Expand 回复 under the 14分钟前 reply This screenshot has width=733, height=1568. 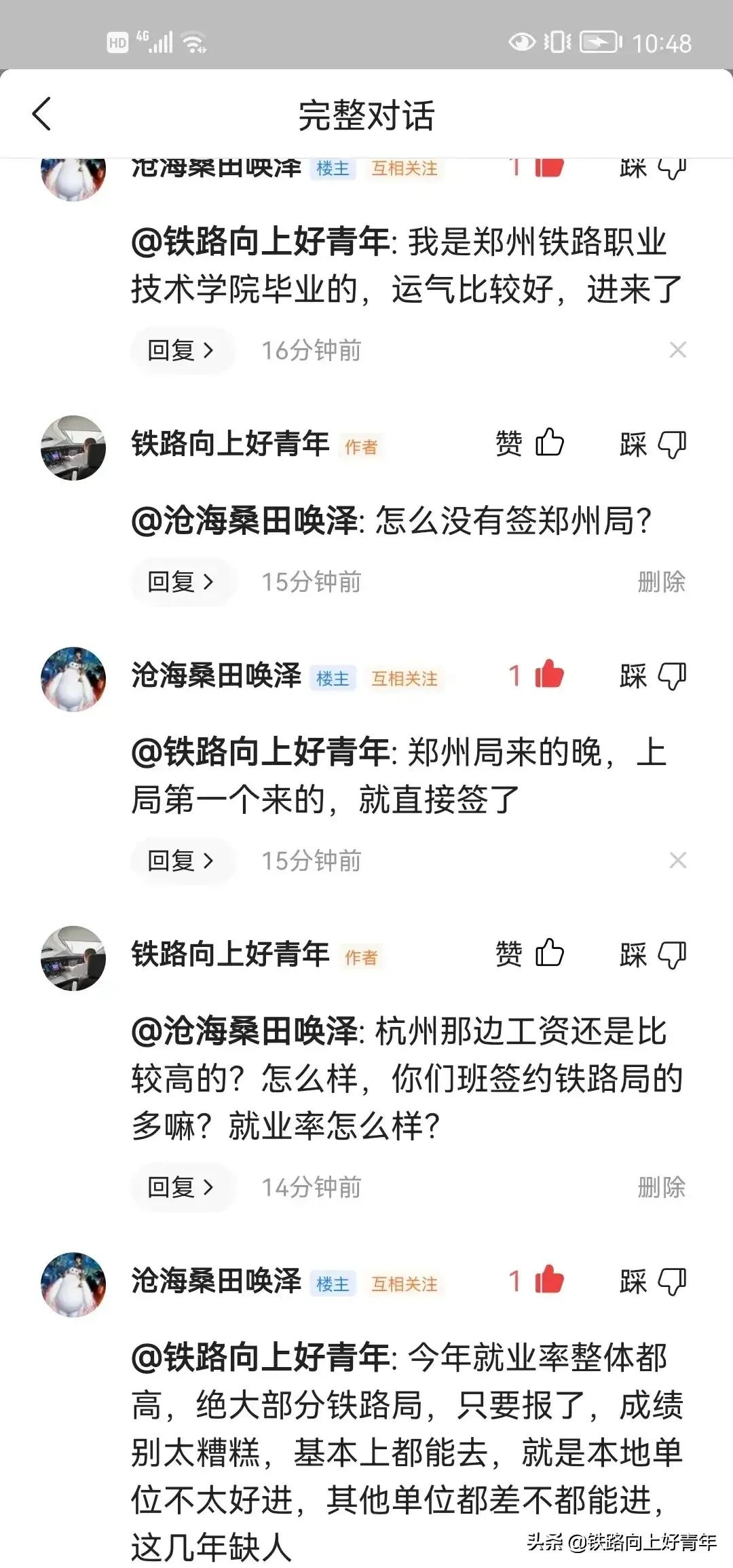pyautogui.click(x=181, y=1188)
